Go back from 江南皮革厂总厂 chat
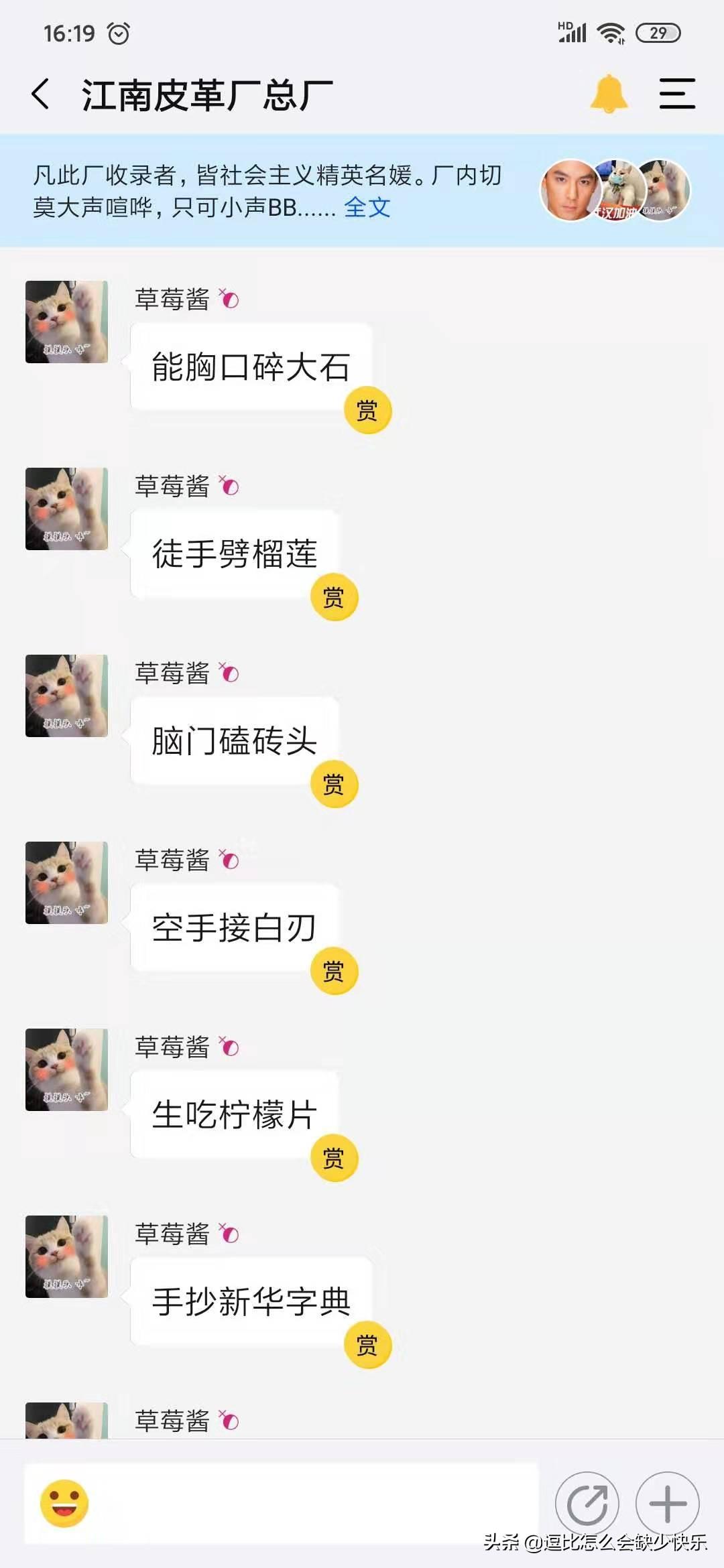724x1568 pixels. point(42,94)
